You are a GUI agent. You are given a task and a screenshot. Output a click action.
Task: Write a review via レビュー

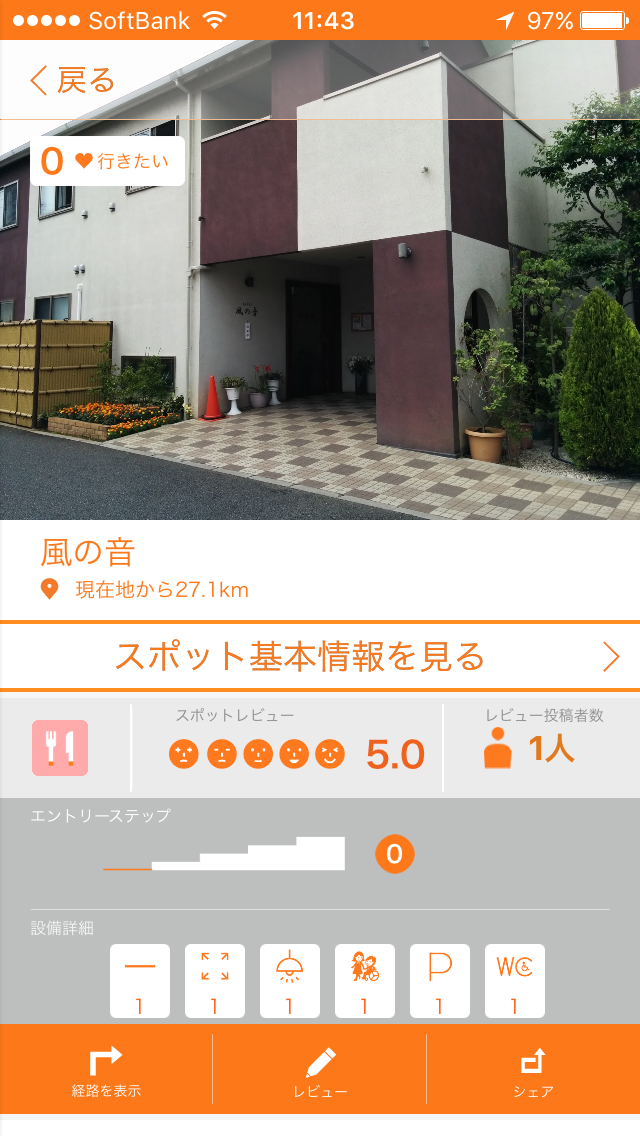320,1074
